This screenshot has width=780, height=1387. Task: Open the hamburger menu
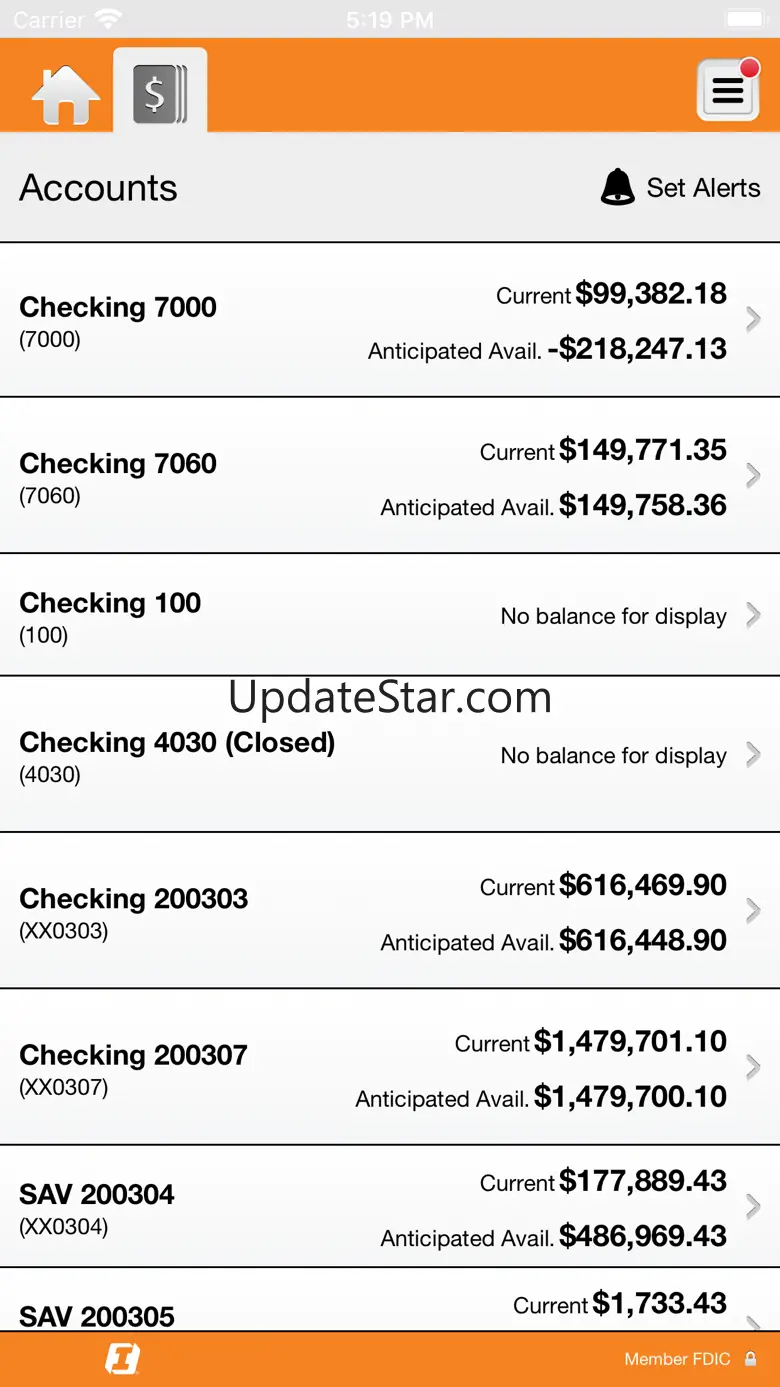click(727, 92)
